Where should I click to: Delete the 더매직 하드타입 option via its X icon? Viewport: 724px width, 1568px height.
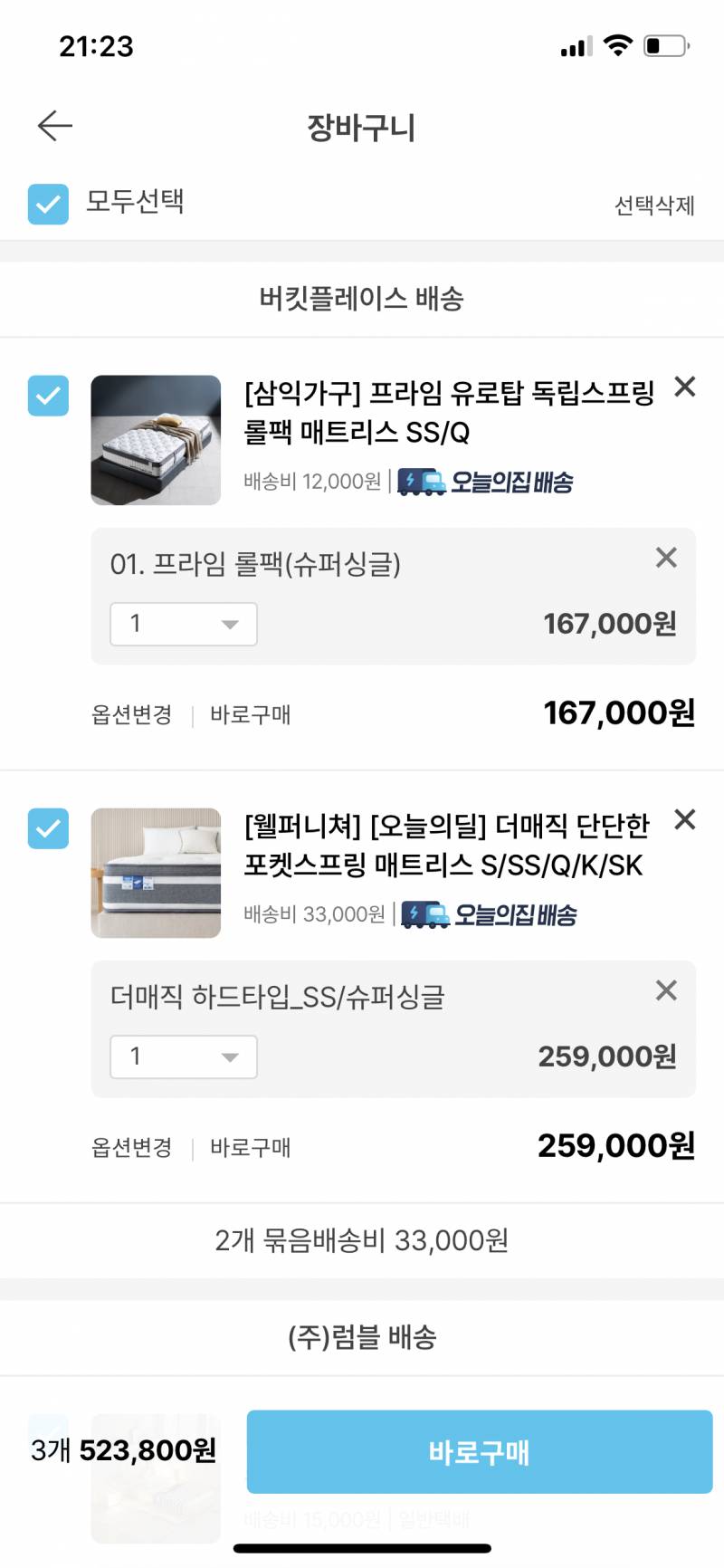tap(667, 991)
